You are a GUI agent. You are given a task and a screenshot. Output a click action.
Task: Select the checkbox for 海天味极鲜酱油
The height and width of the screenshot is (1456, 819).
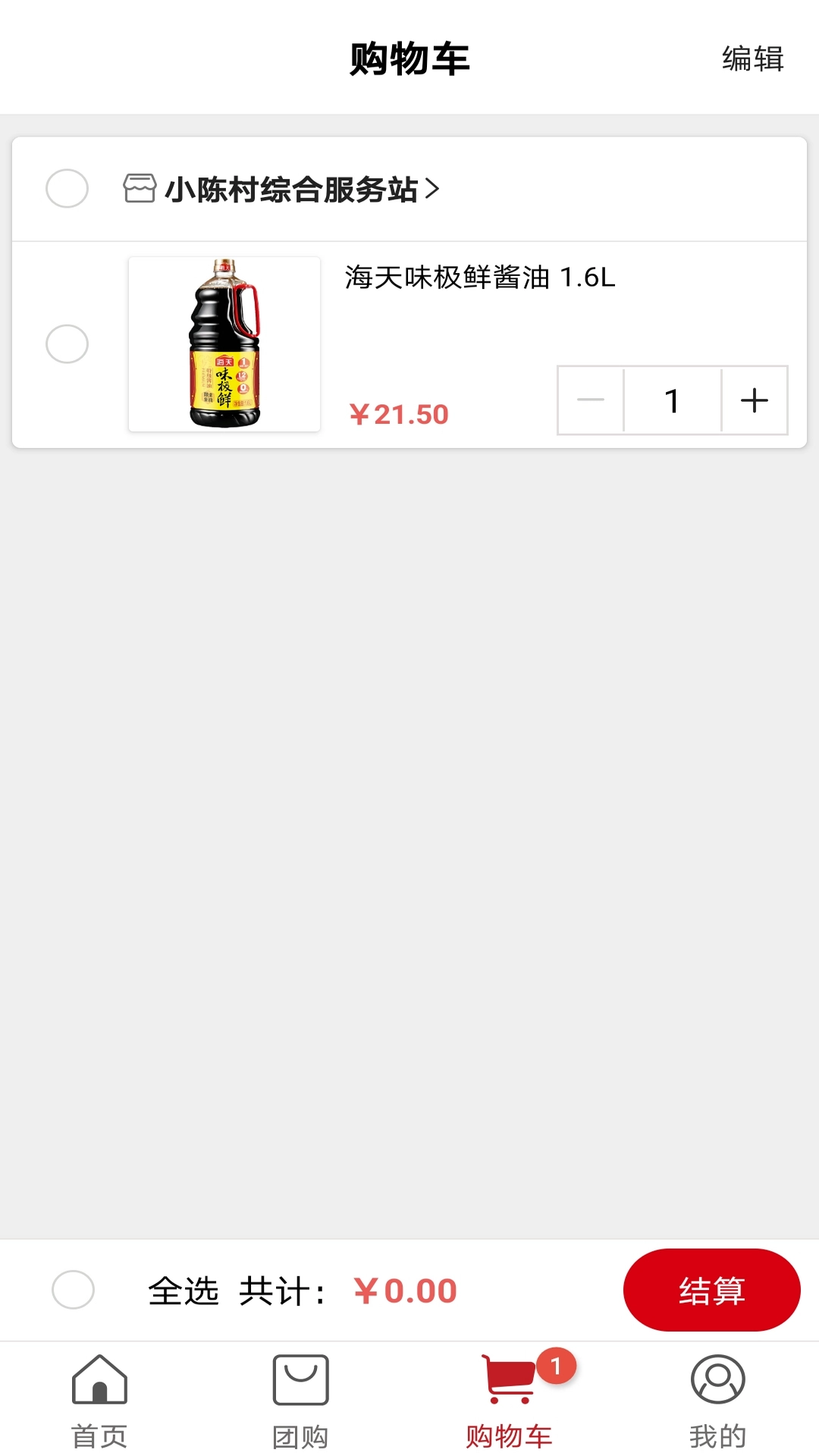pyautogui.click(x=67, y=344)
